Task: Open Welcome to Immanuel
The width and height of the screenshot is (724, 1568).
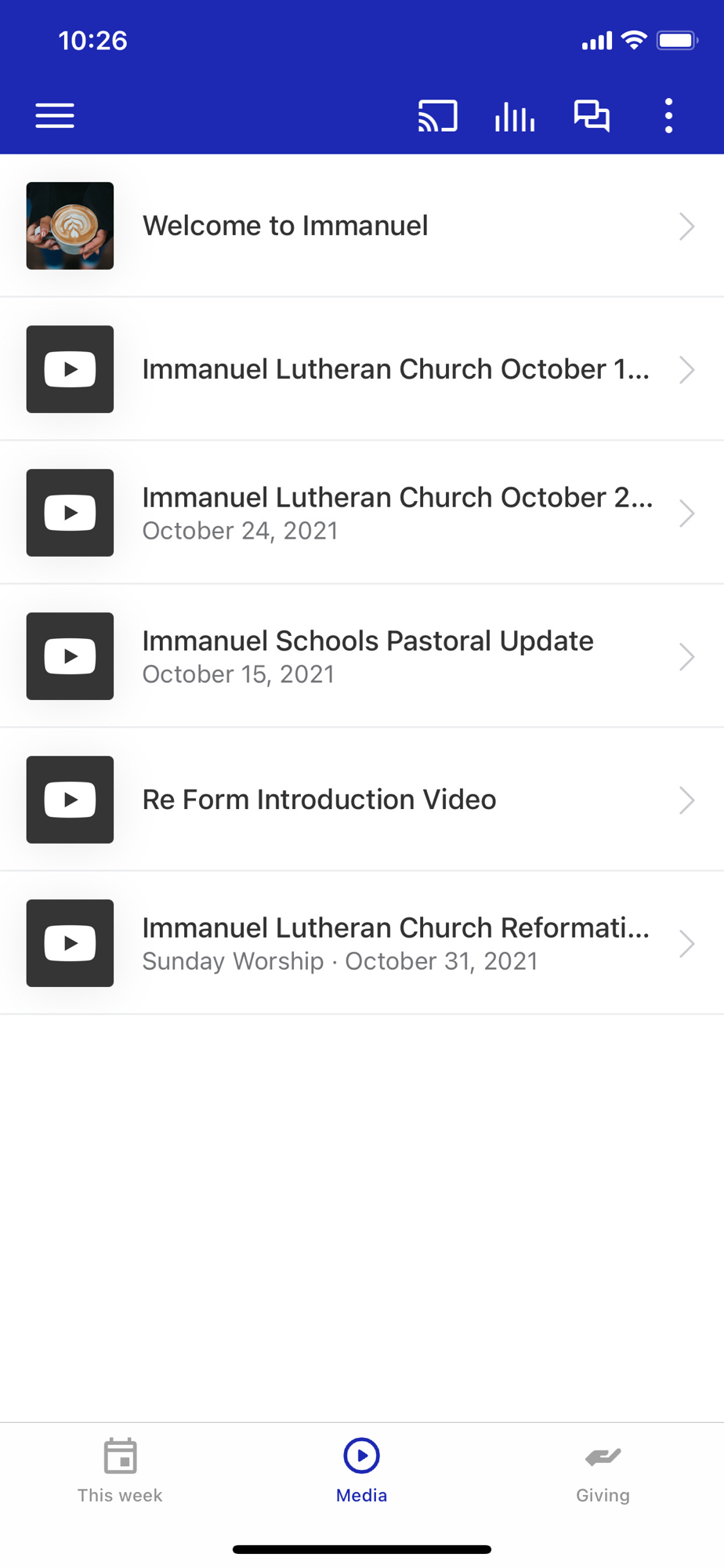Action: (362, 226)
